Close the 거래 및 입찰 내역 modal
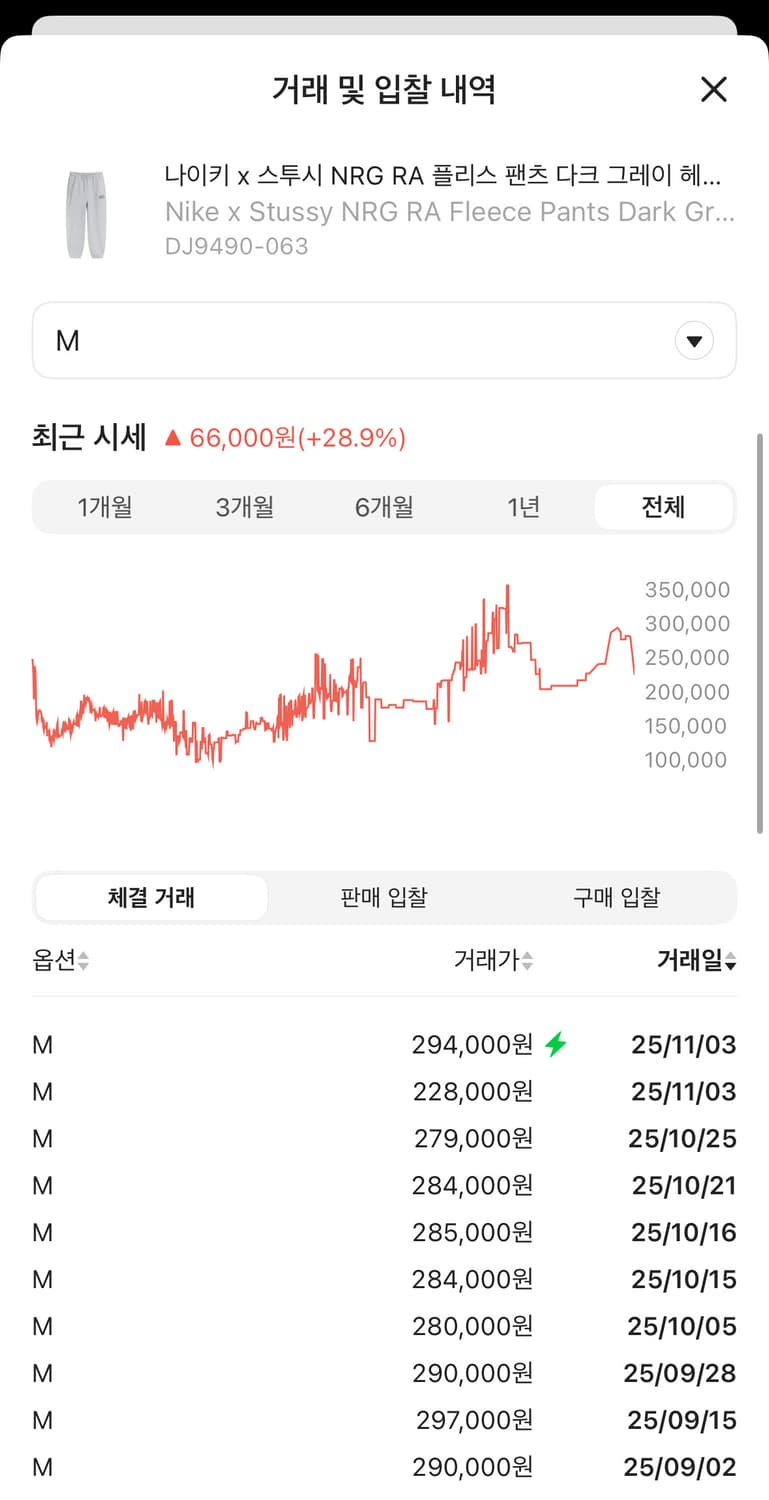 [x=714, y=90]
